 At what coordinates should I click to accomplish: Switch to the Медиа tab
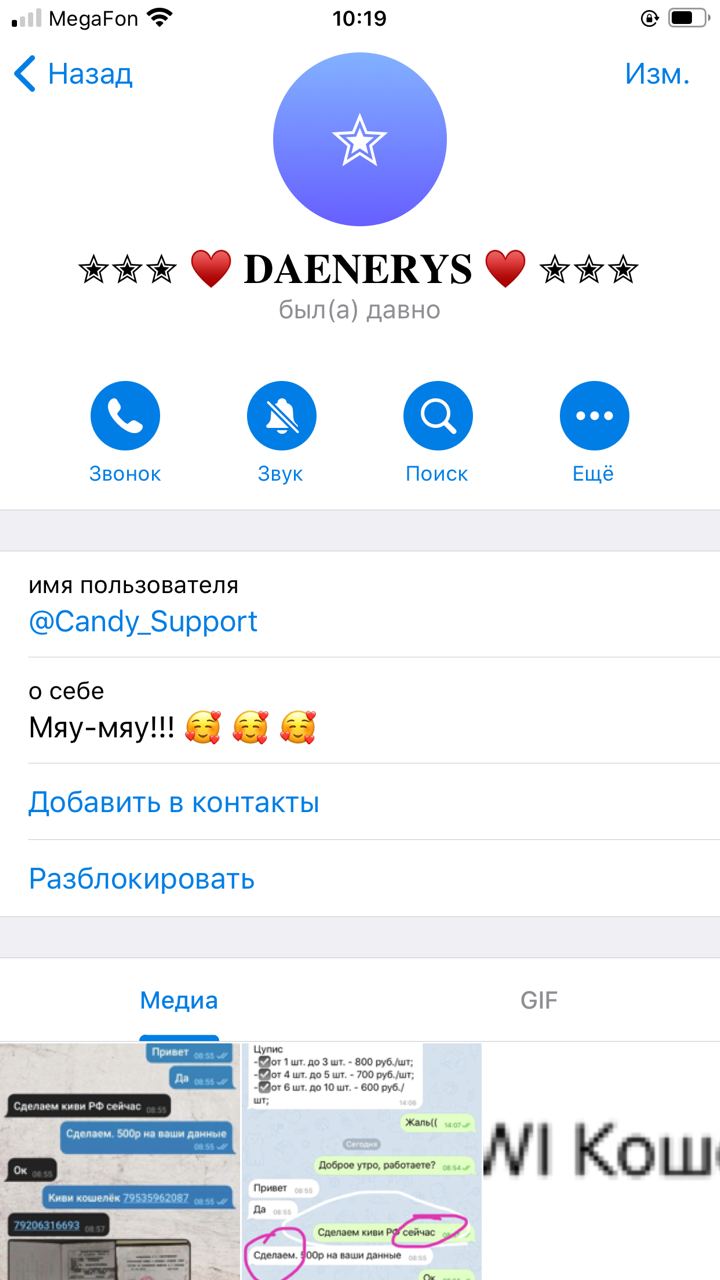coord(179,1000)
